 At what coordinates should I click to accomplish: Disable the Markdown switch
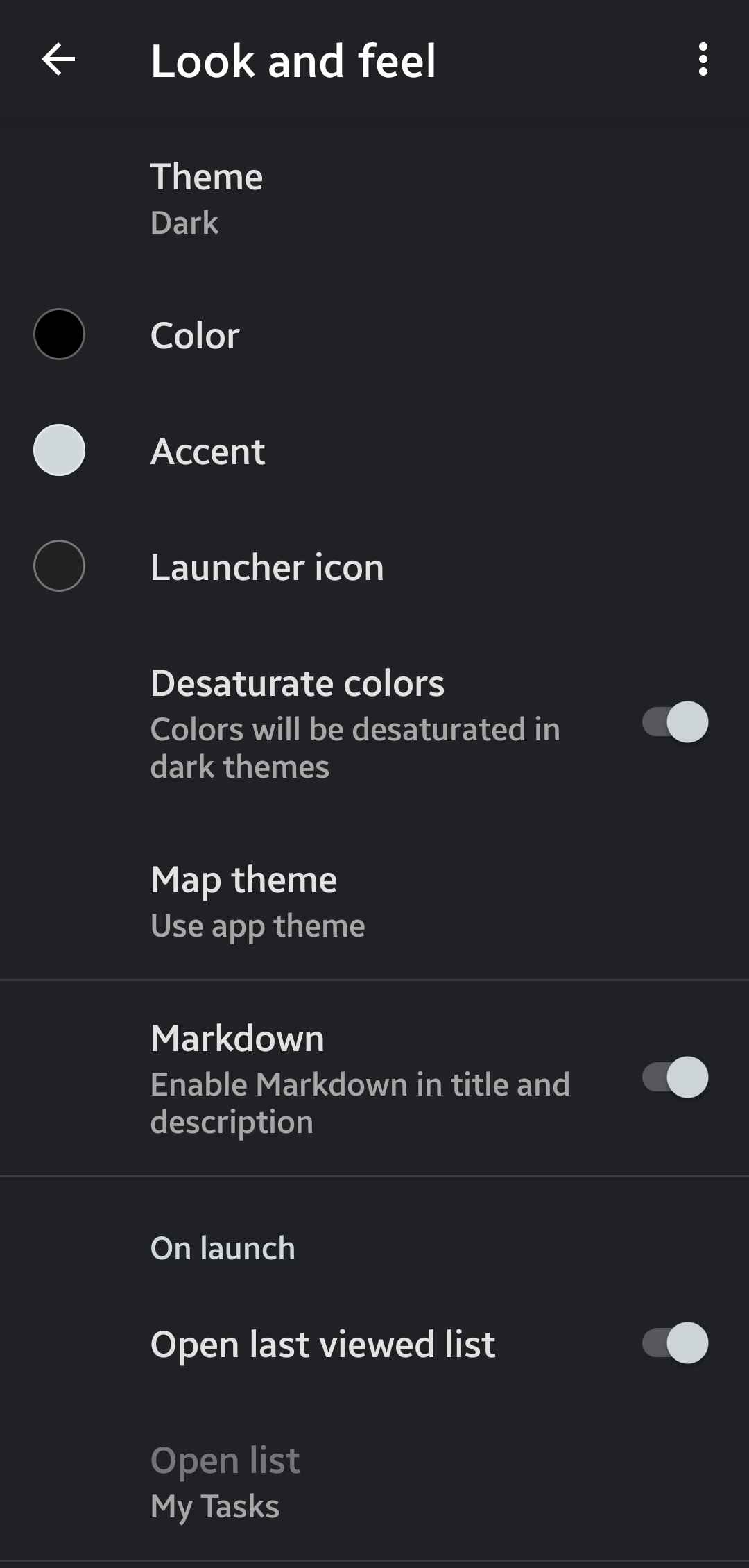[675, 1077]
